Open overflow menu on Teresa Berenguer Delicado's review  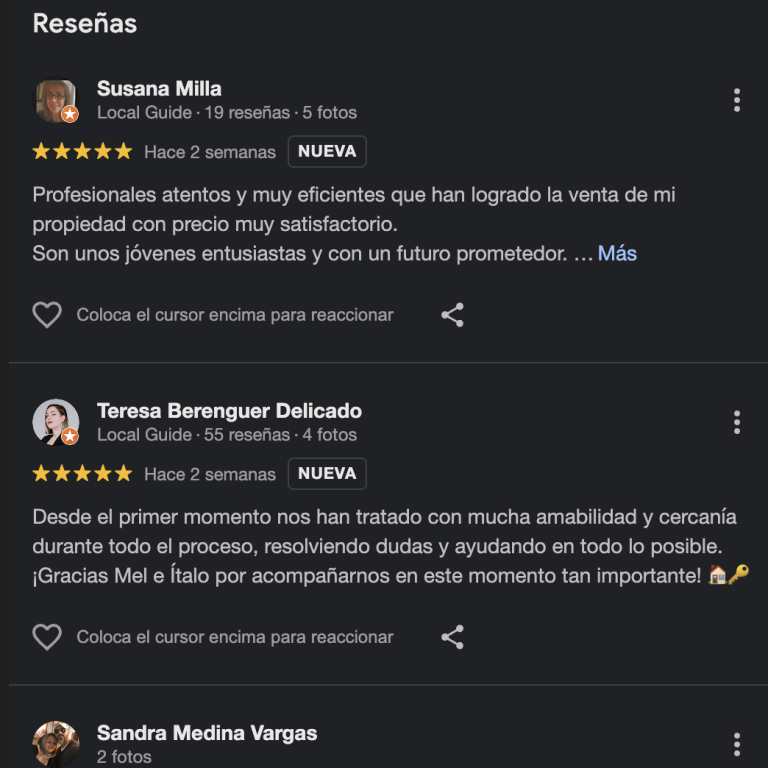pos(736,422)
